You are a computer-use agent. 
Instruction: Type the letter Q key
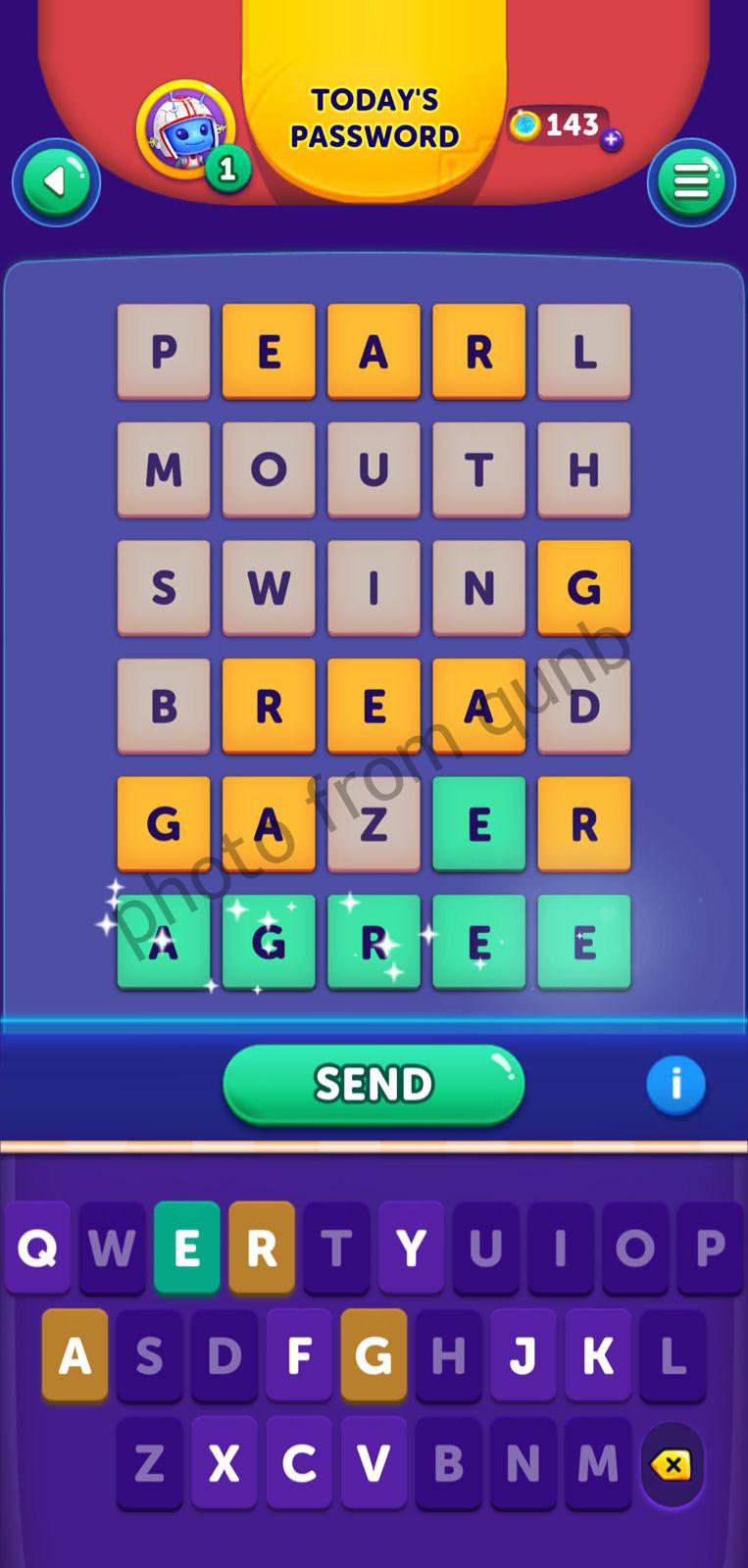[37, 1248]
